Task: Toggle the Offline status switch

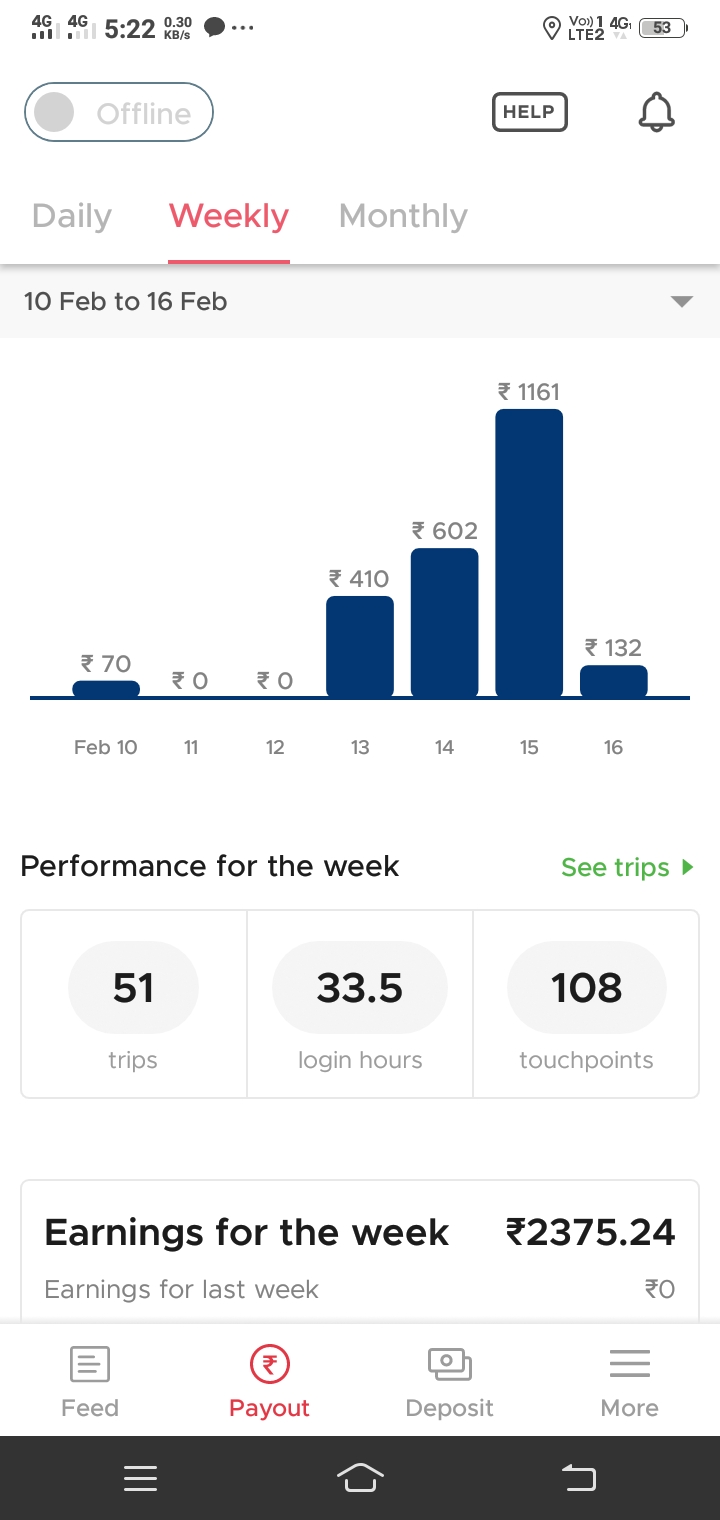Action: [118, 112]
